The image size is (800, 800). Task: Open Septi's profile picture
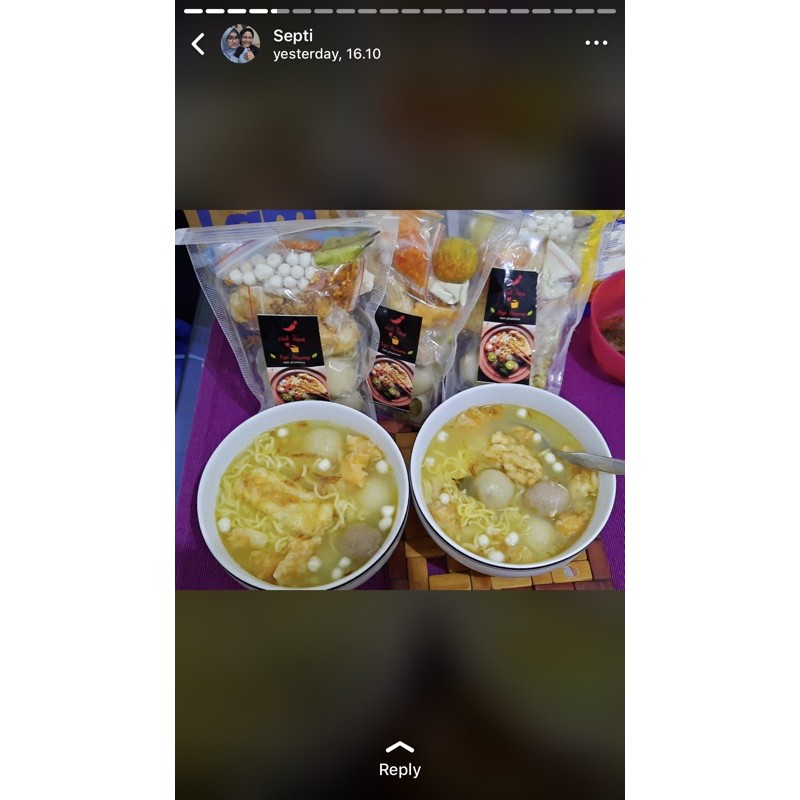[x=240, y=44]
